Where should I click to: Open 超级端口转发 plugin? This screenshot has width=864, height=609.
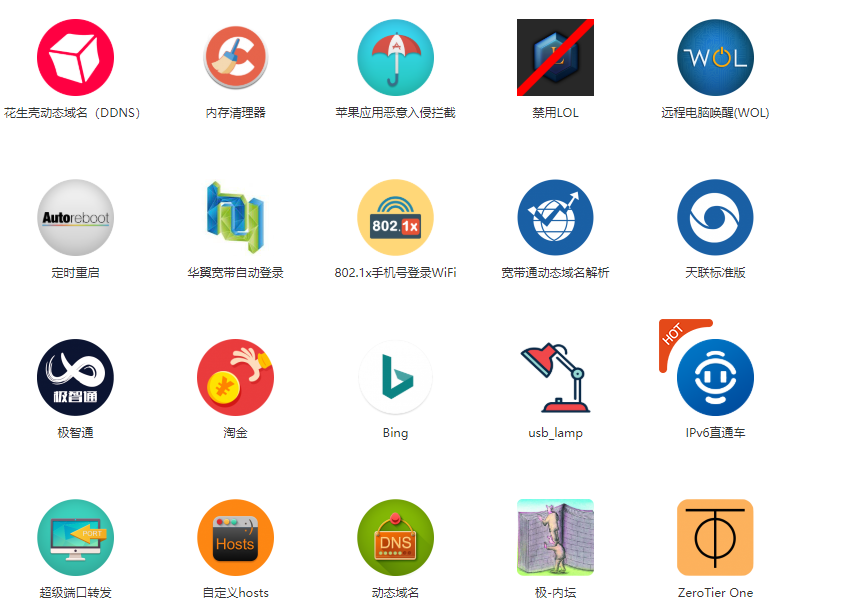(x=75, y=538)
